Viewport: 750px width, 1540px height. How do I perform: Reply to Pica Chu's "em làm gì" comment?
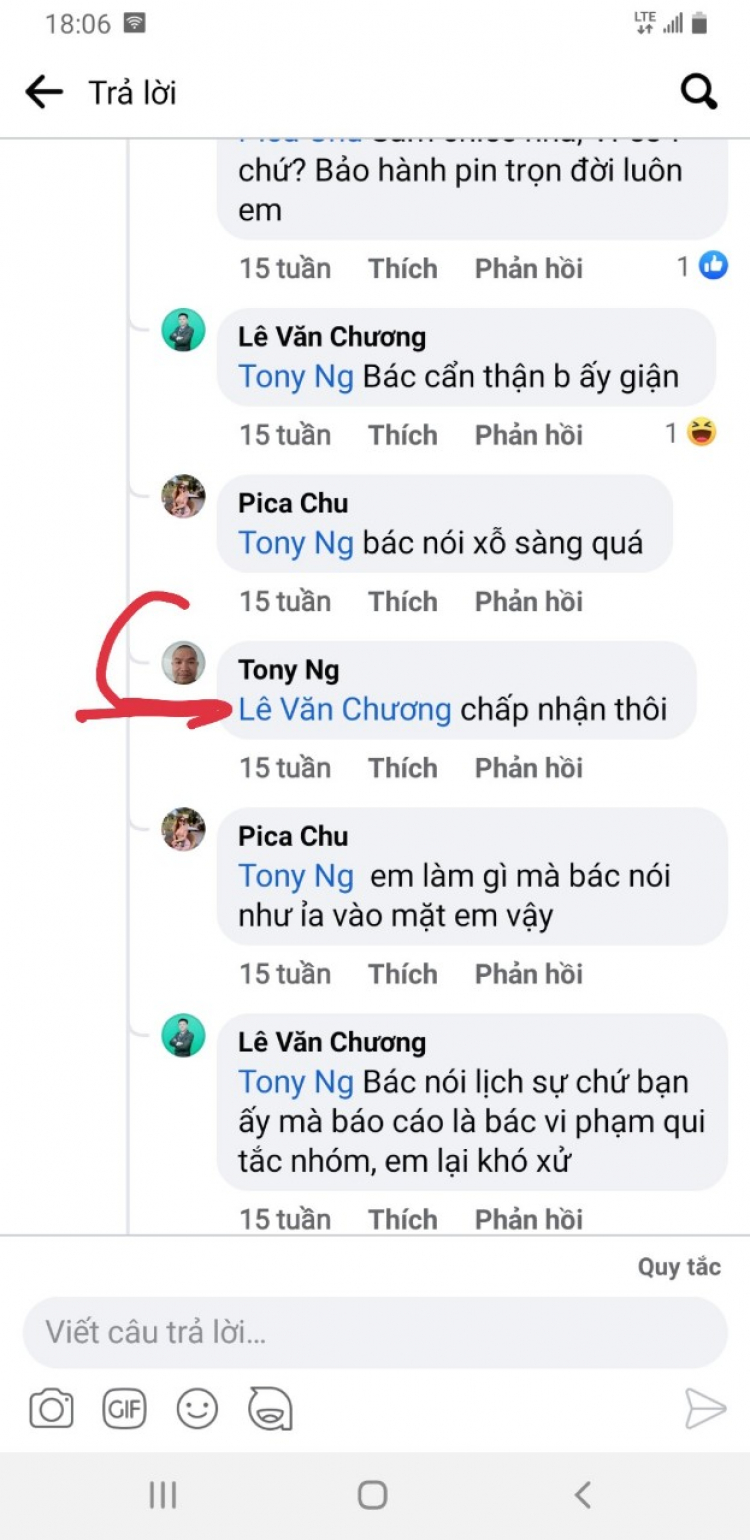[x=528, y=973]
